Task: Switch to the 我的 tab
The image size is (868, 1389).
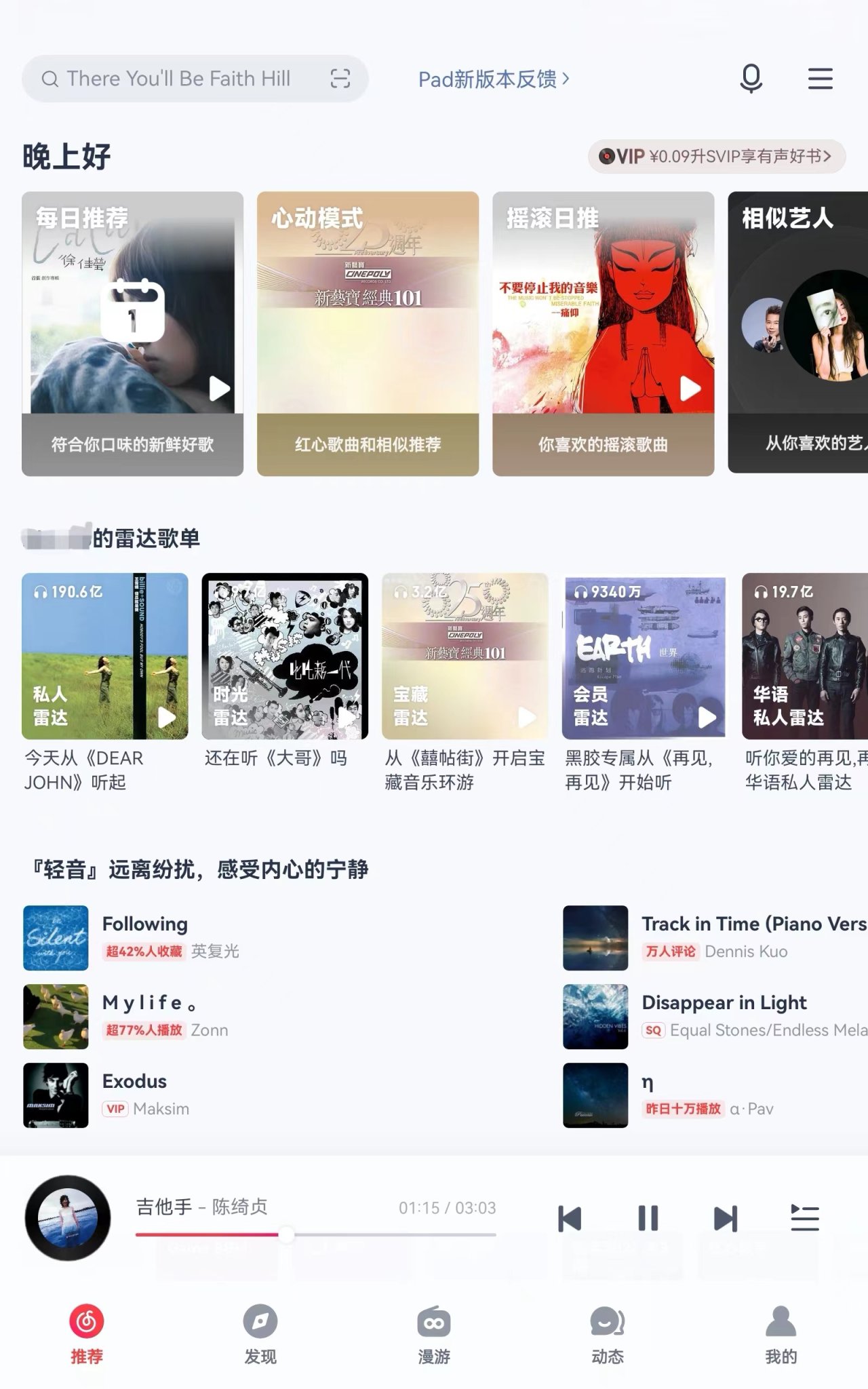Action: (x=781, y=1333)
